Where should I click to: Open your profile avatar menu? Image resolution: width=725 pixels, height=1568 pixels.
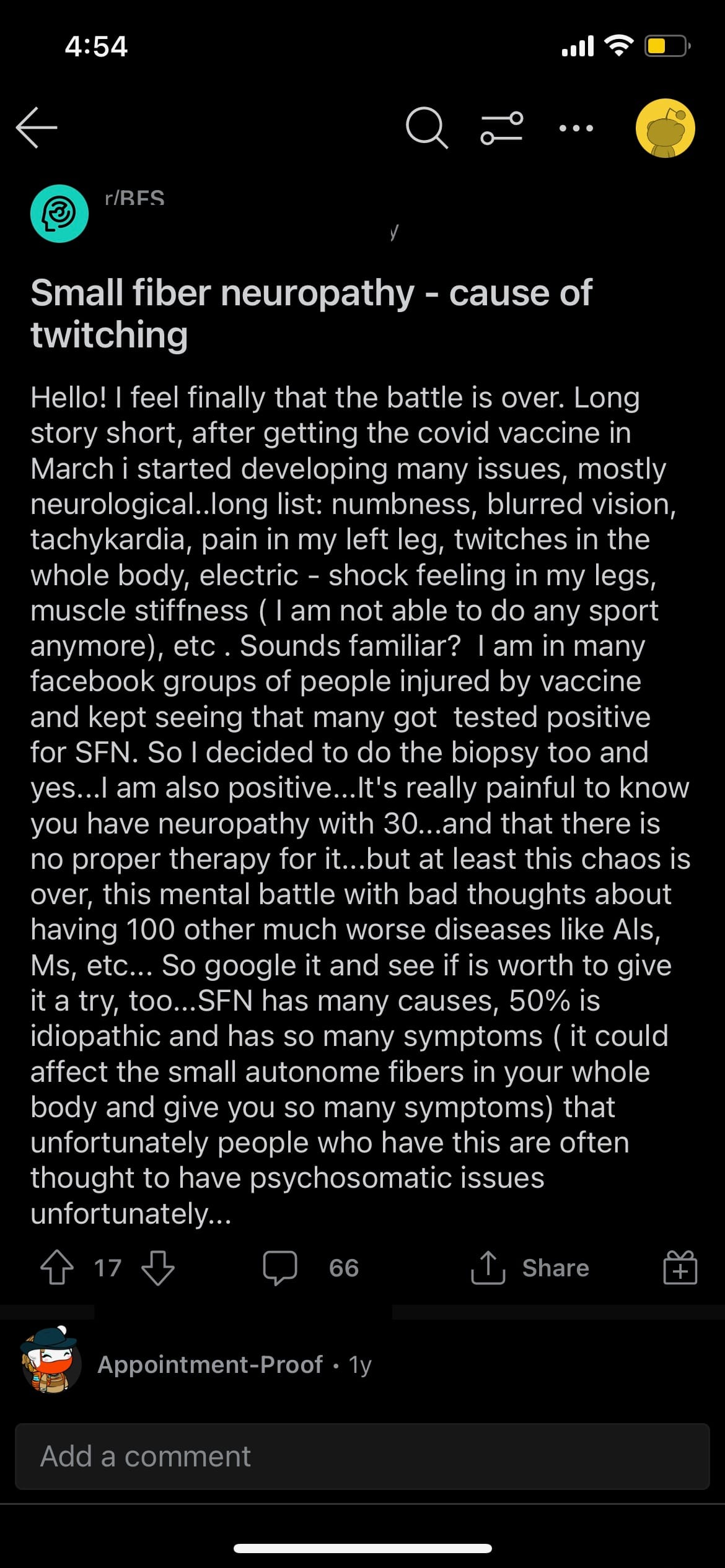[x=666, y=128]
